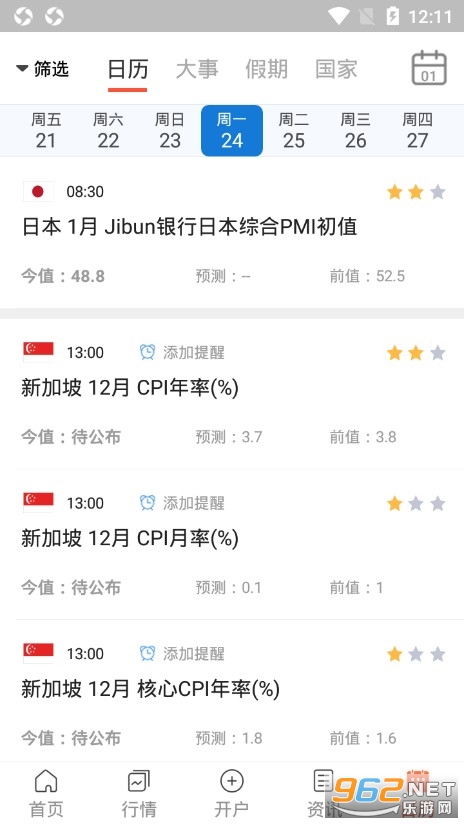Open the 开户 account opening tab
Image resolution: width=464 pixels, height=824 pixels.
232,793
